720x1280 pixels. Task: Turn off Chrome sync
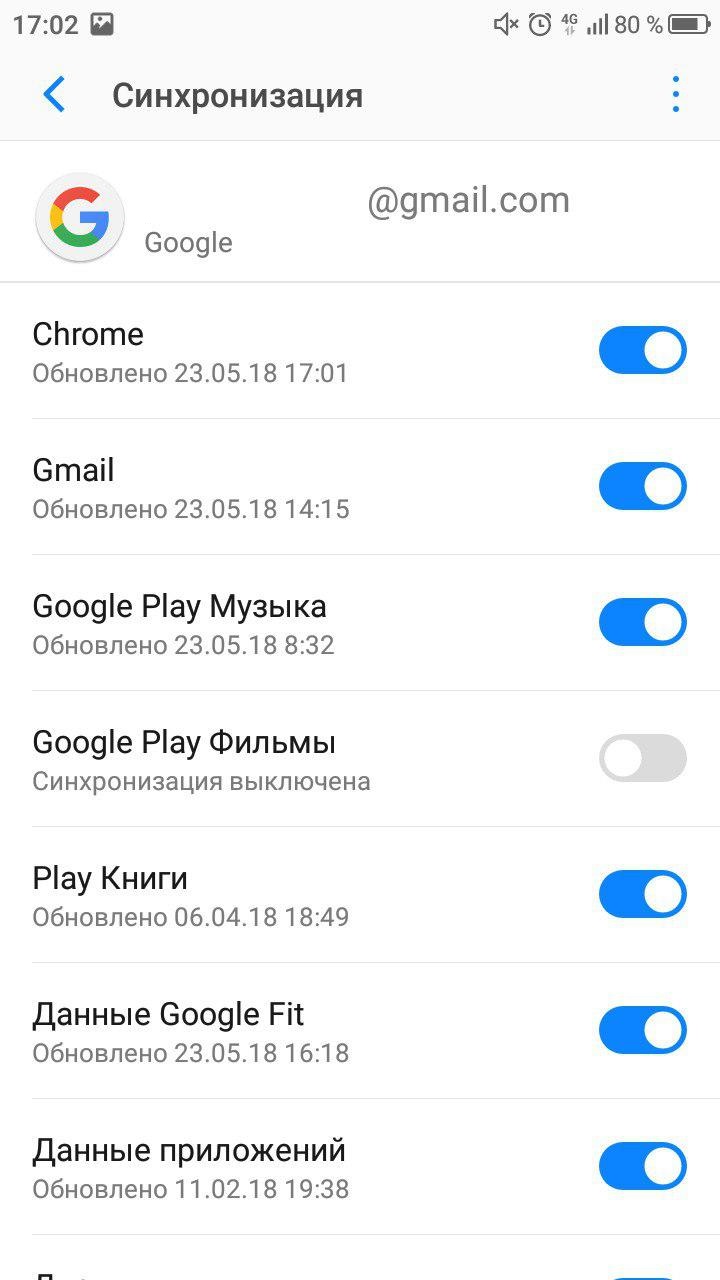(642, 350)
